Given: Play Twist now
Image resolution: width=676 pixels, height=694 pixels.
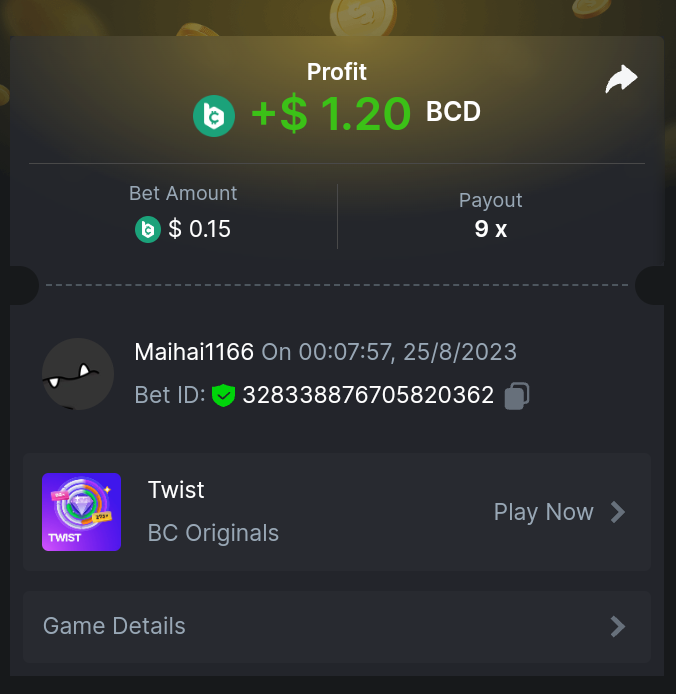Looking at the screenshot, I should coord(558,512).
